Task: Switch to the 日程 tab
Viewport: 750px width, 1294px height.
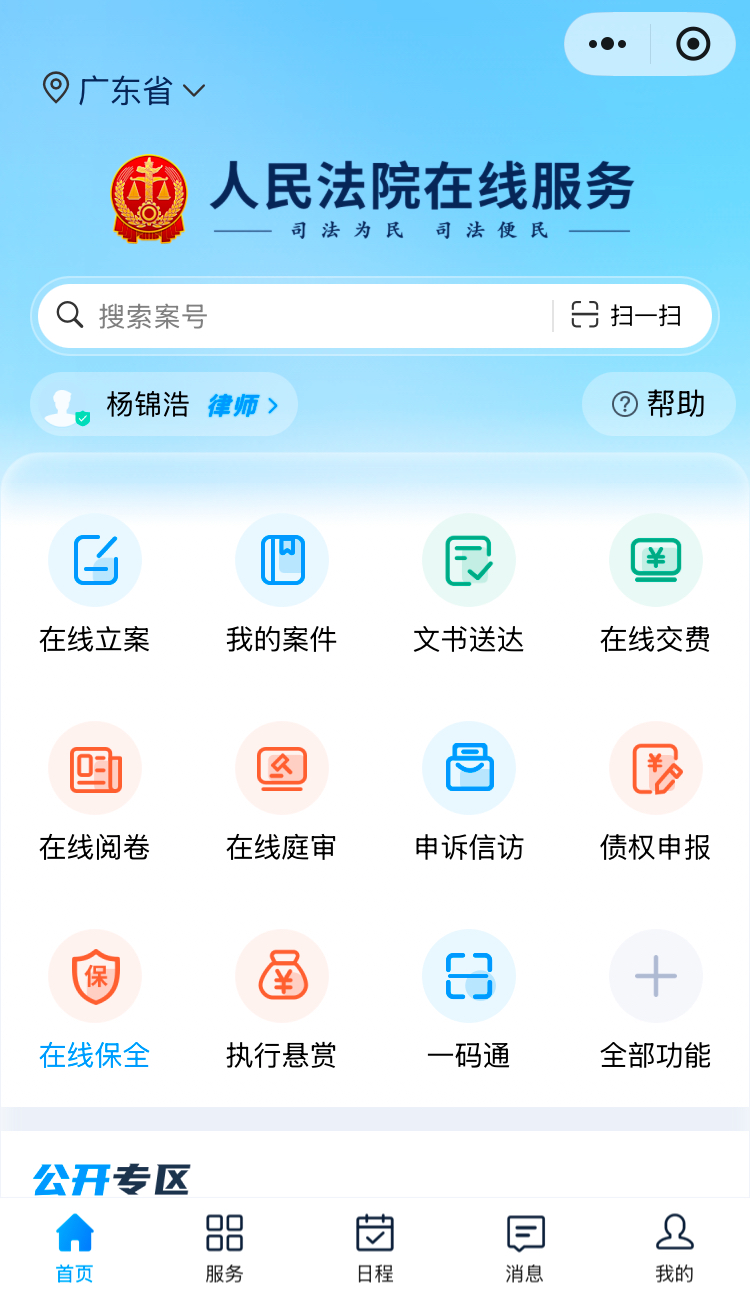Action: (x=375, y=1247)
